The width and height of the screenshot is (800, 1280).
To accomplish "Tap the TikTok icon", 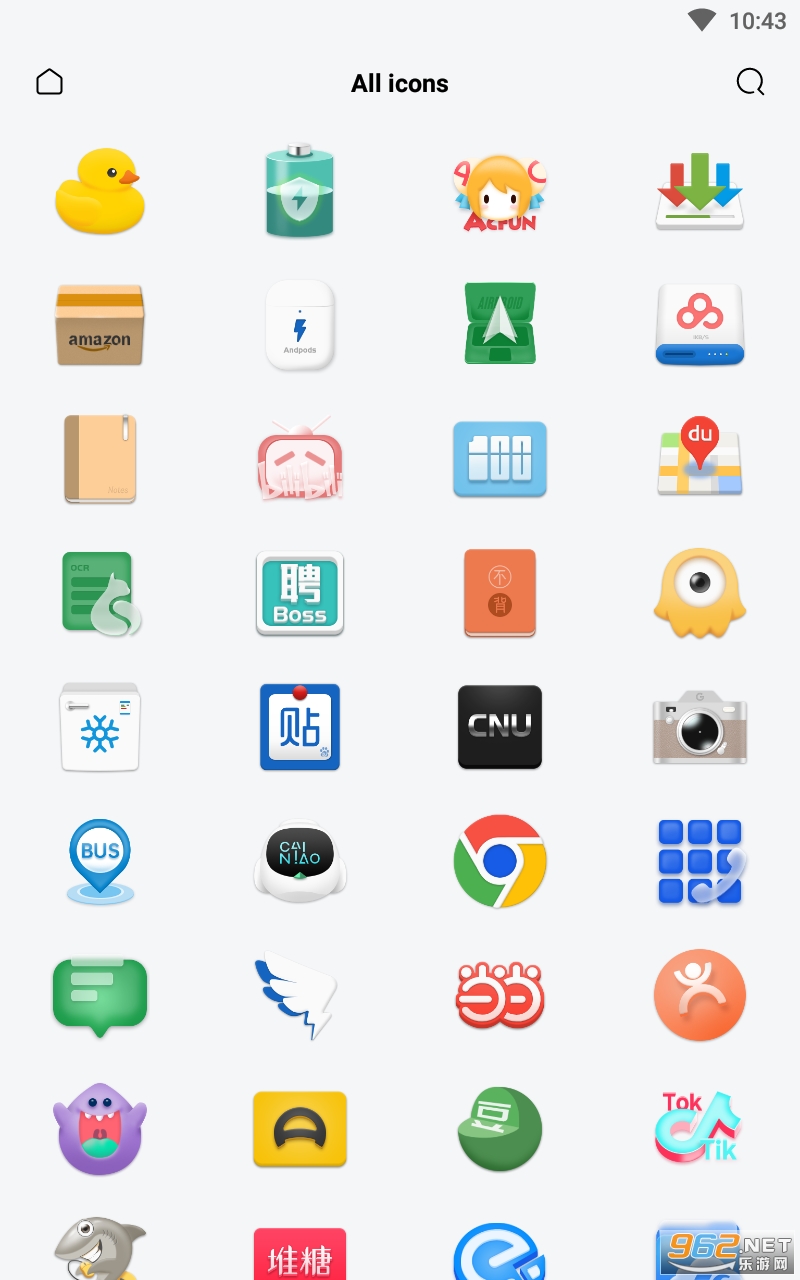I will [x=700, y=1128].
